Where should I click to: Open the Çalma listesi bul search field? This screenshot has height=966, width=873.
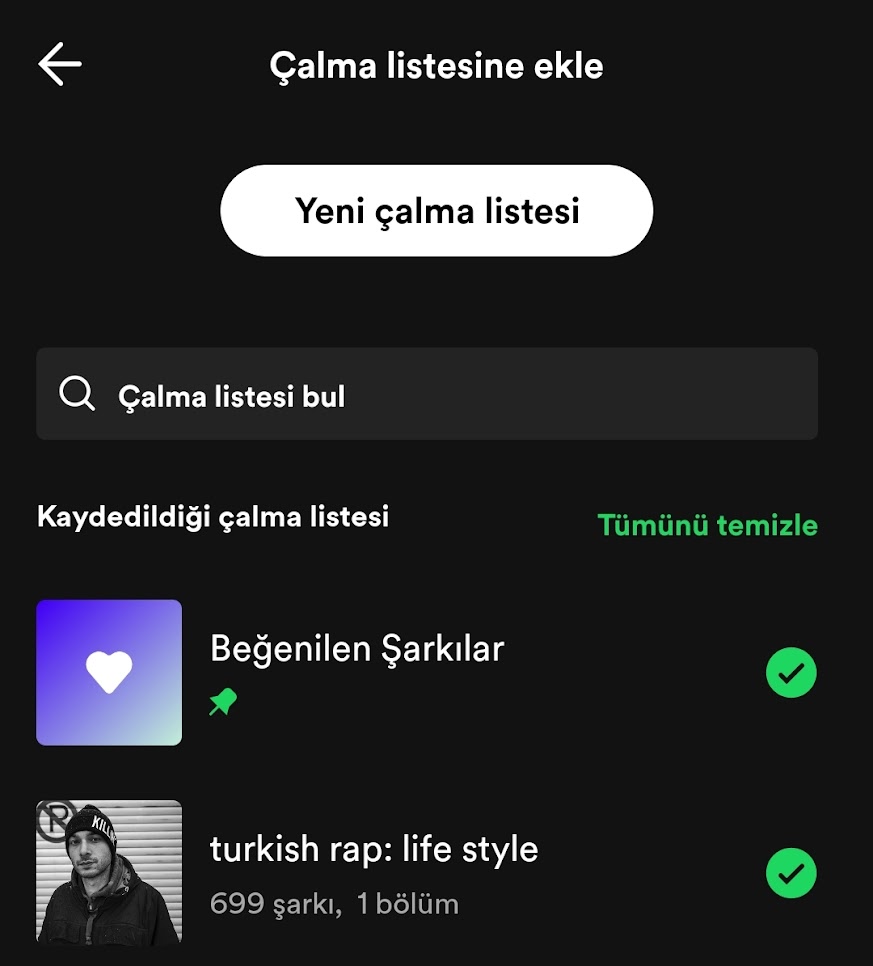(427, 395)
